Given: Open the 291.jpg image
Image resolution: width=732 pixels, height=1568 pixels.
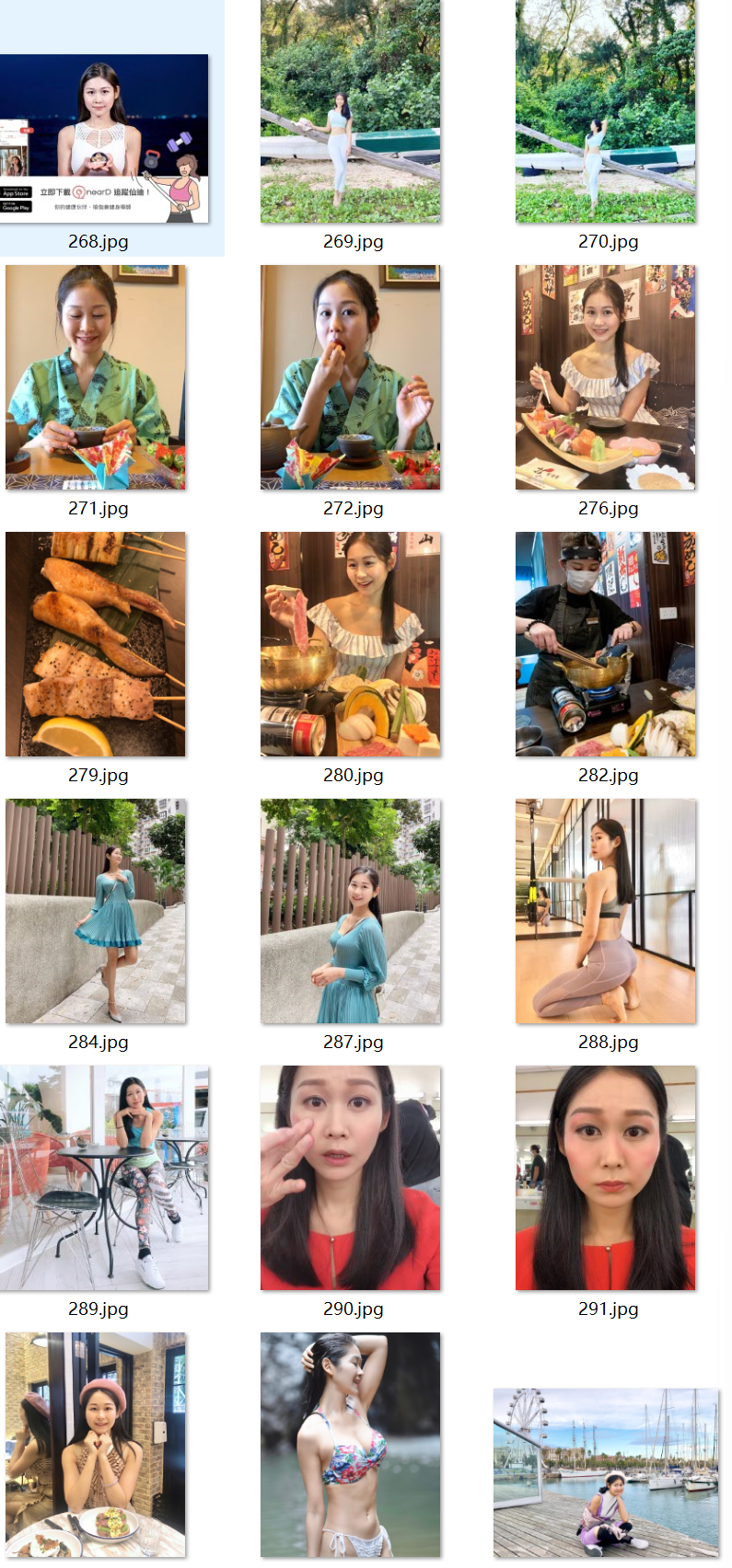Looking at the screenshot, I should (605, 1178).
